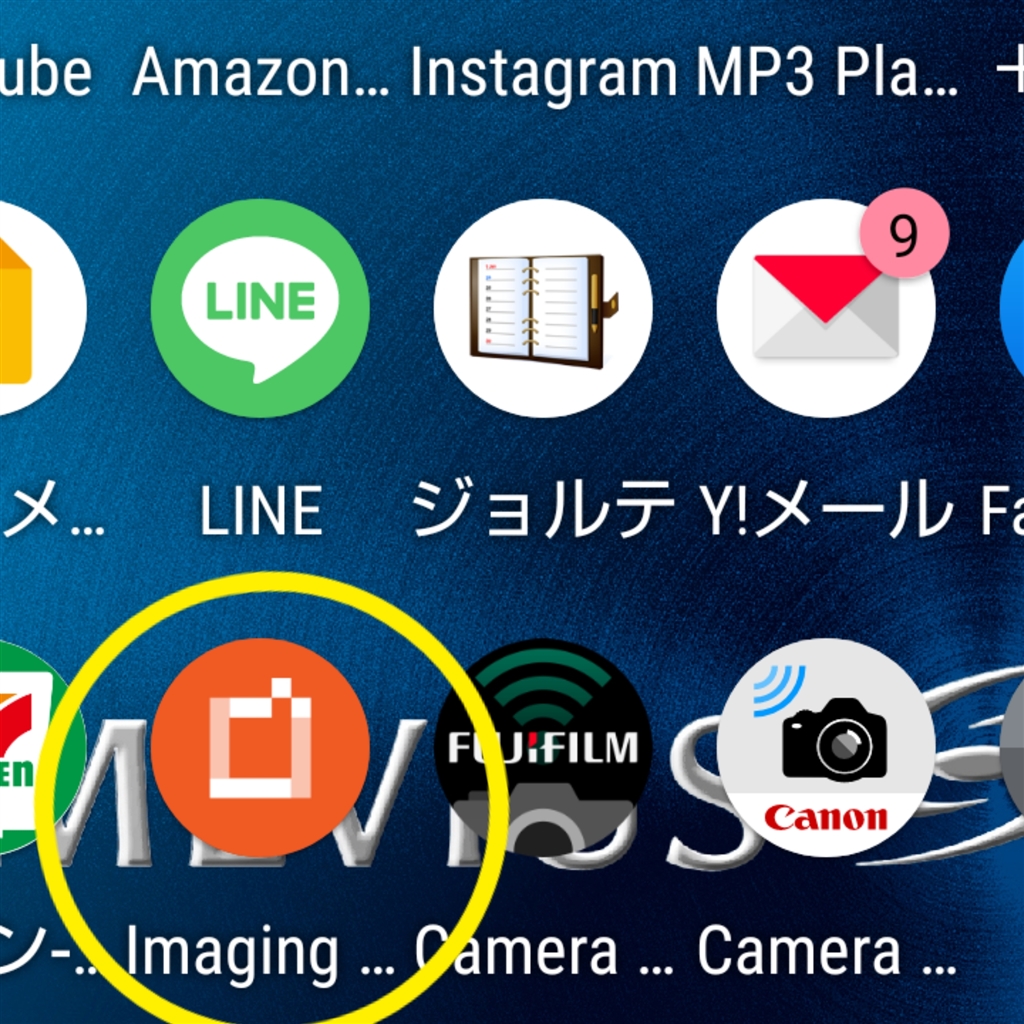
Task: Open the Canon Camera Connect app
Action: pyautogui.click(x=826, y=747)
